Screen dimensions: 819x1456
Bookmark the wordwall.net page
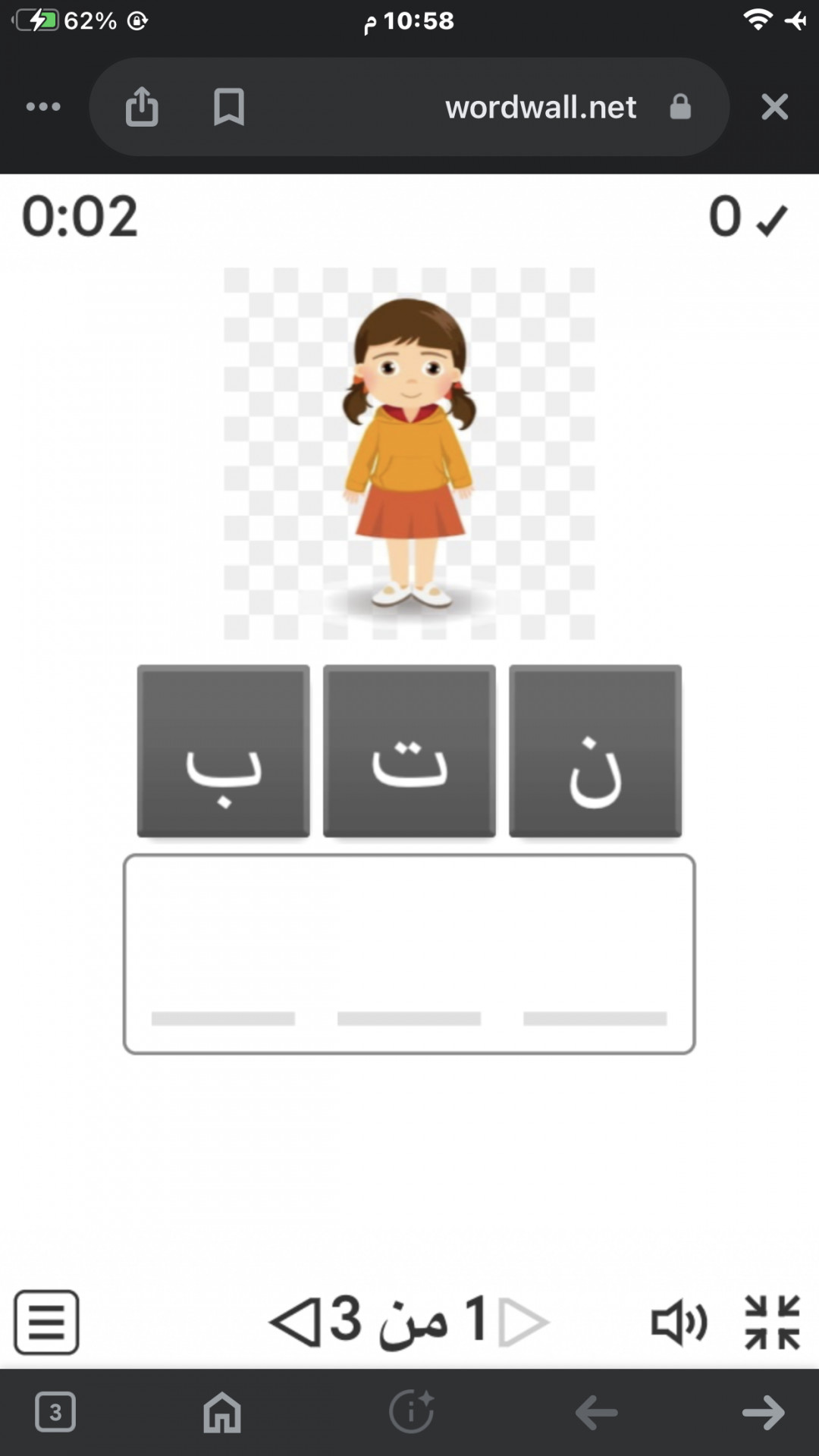[228, 107]
